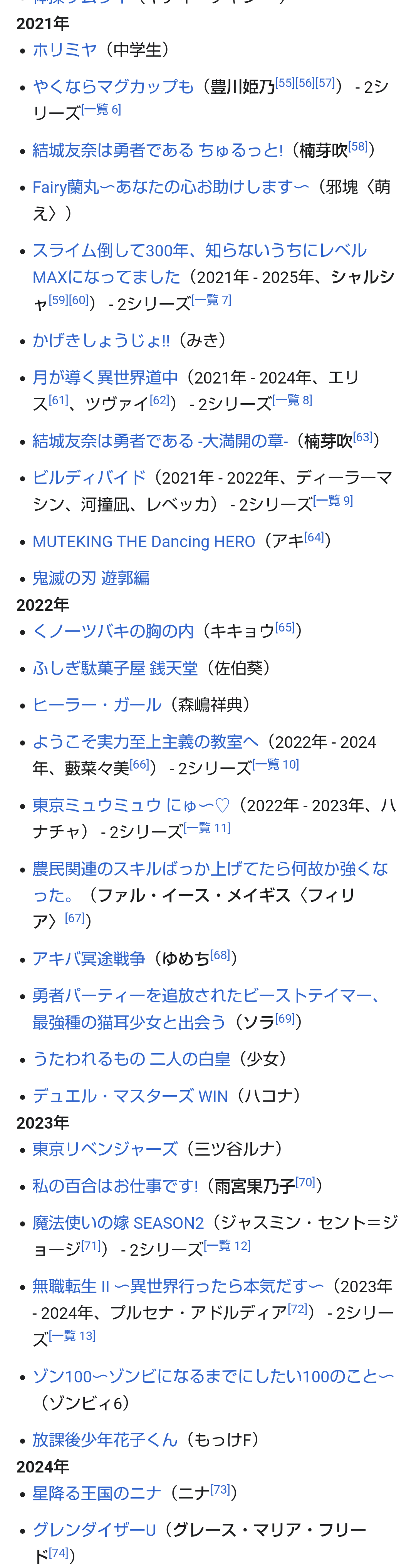Open the ホリミヤ article link
This screenshot has width=416, height=1568.
pos(65,50)
